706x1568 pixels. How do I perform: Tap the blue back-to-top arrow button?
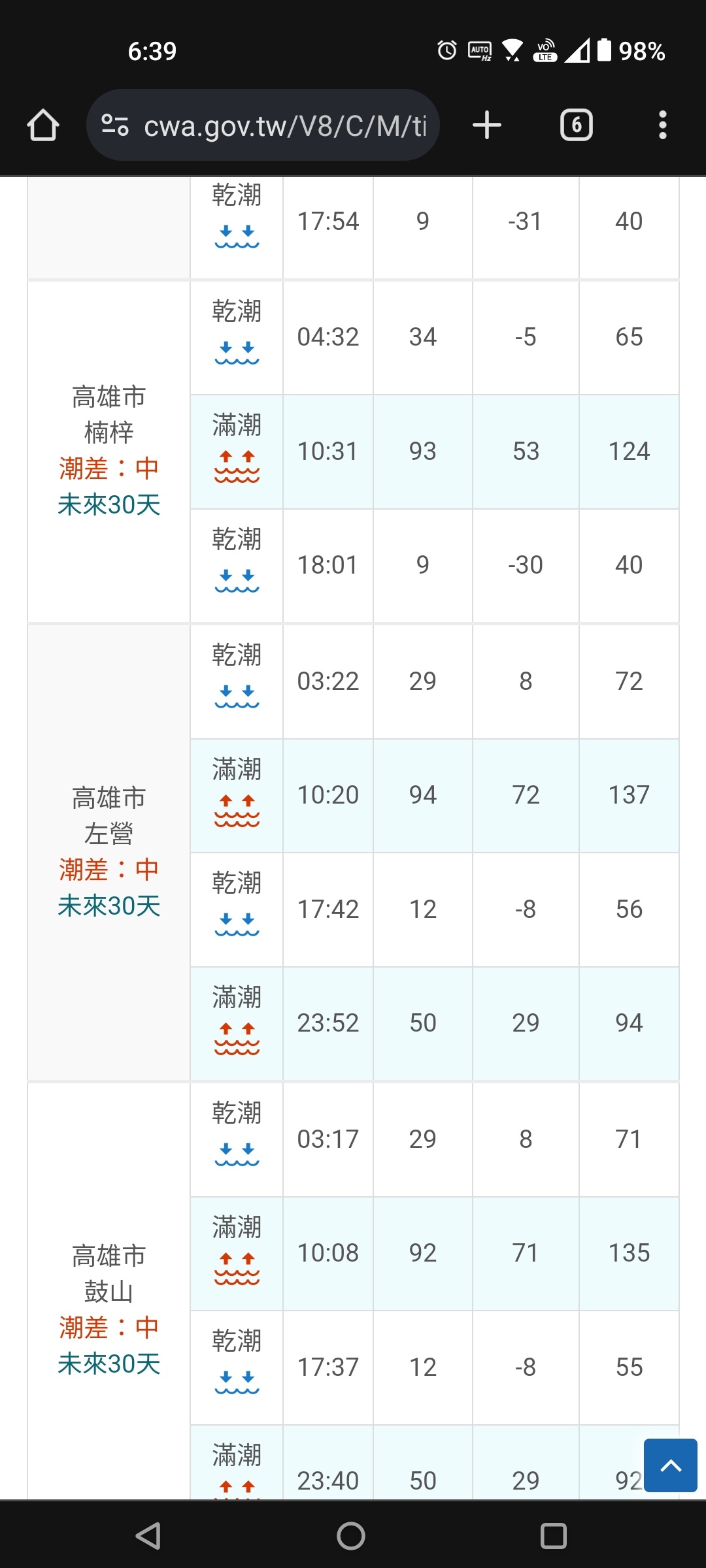point(671,1465)
